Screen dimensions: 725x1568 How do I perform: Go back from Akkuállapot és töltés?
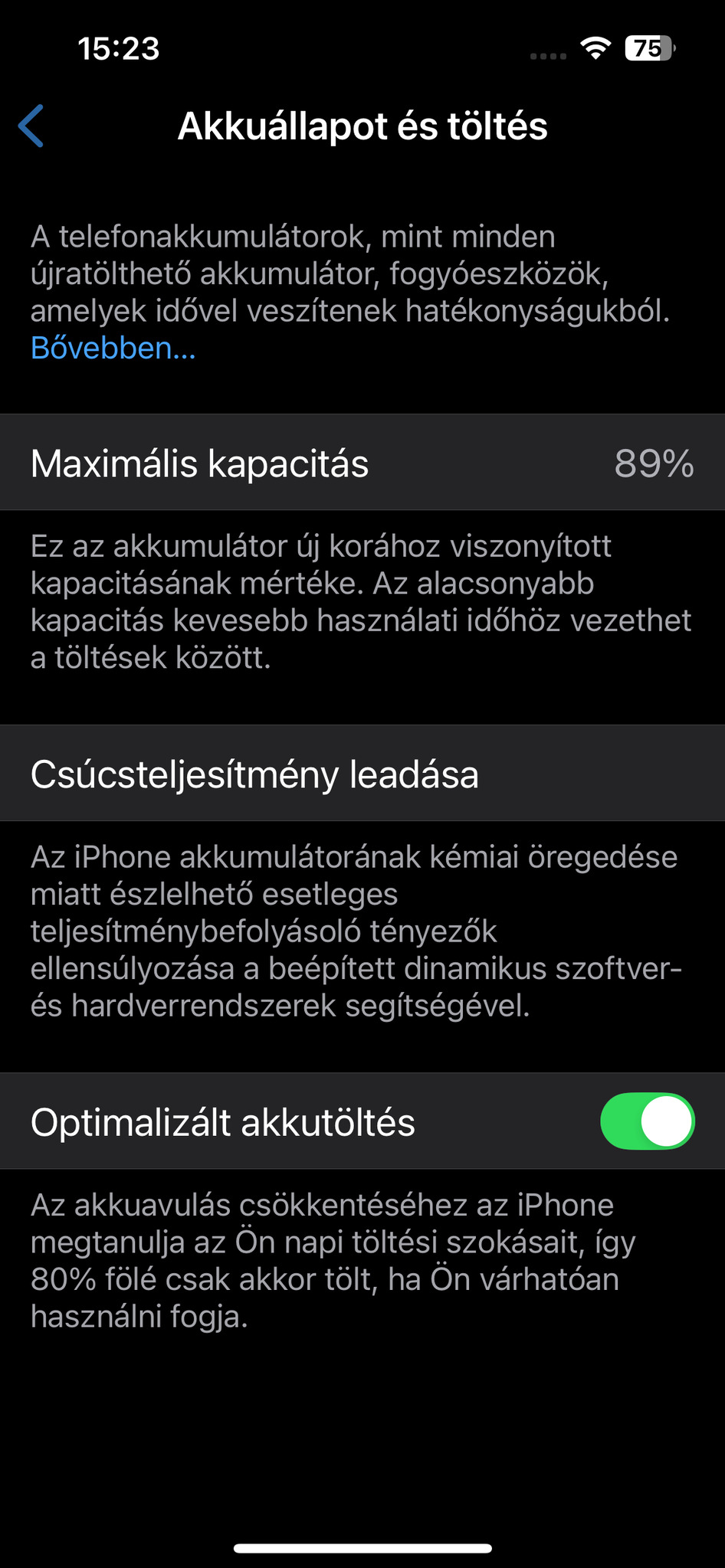point(31,126)
